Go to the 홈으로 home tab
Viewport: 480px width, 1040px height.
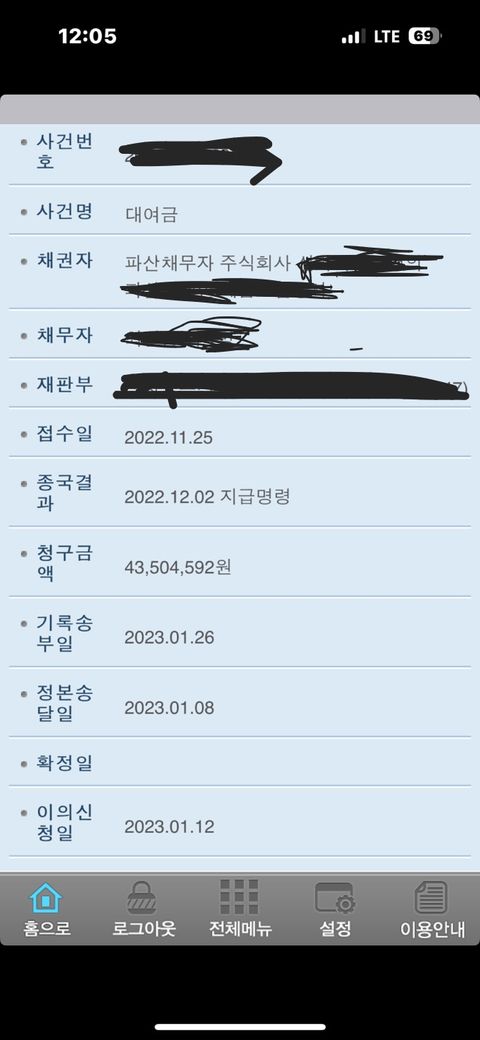tap(46, 909)
